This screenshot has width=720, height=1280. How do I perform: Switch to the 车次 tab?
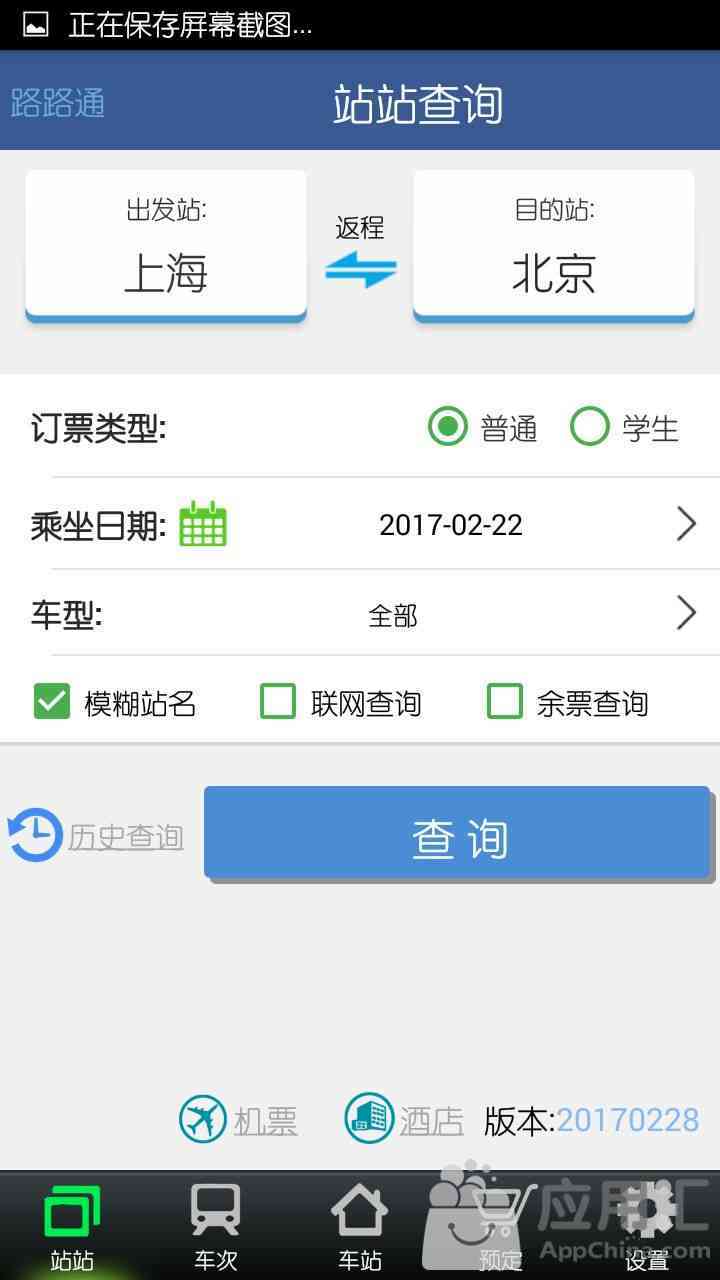tap(216, 1226)
